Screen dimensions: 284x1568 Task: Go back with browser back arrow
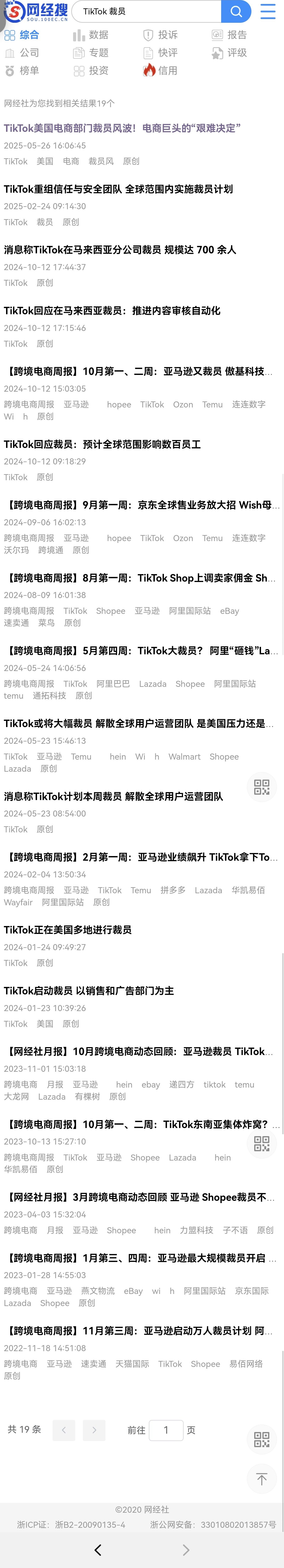(98, 1550)
